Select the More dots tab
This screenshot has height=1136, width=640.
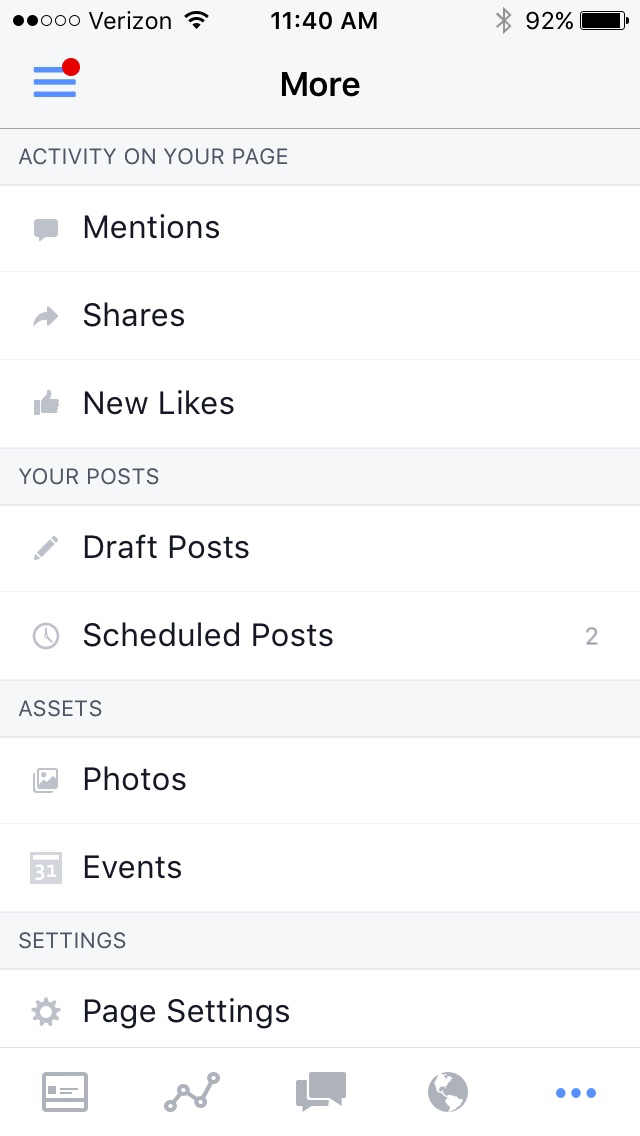tap(576, 1093)
